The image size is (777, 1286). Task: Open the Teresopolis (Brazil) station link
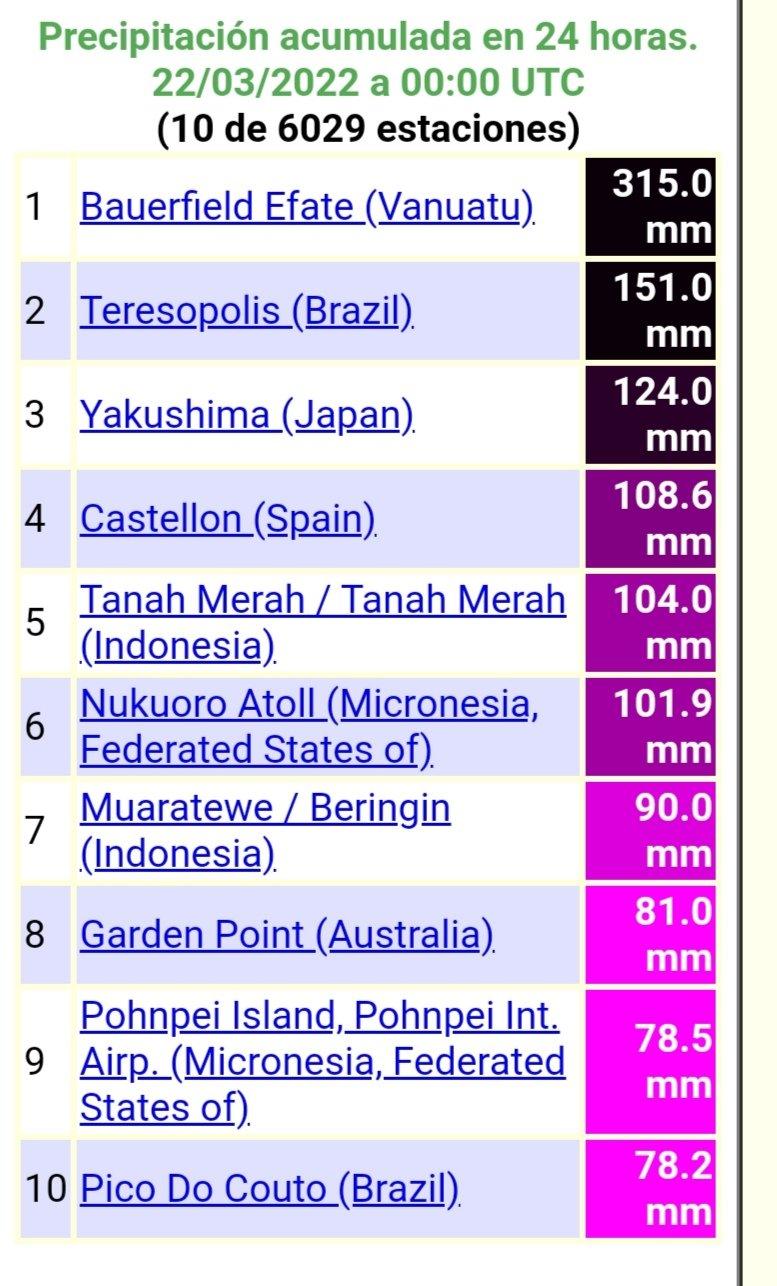tap(246, 311)
